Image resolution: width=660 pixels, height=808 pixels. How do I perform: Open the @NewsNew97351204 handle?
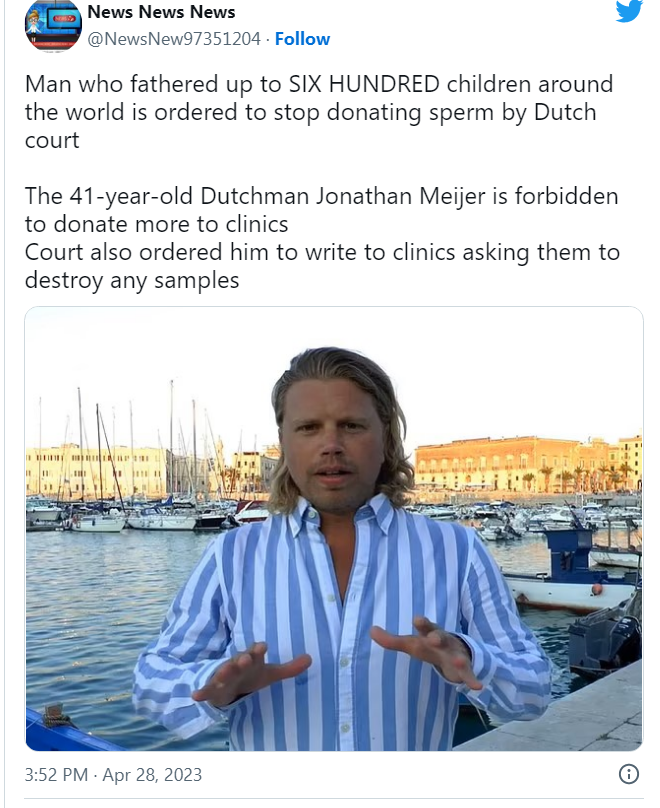coord(175,39)
